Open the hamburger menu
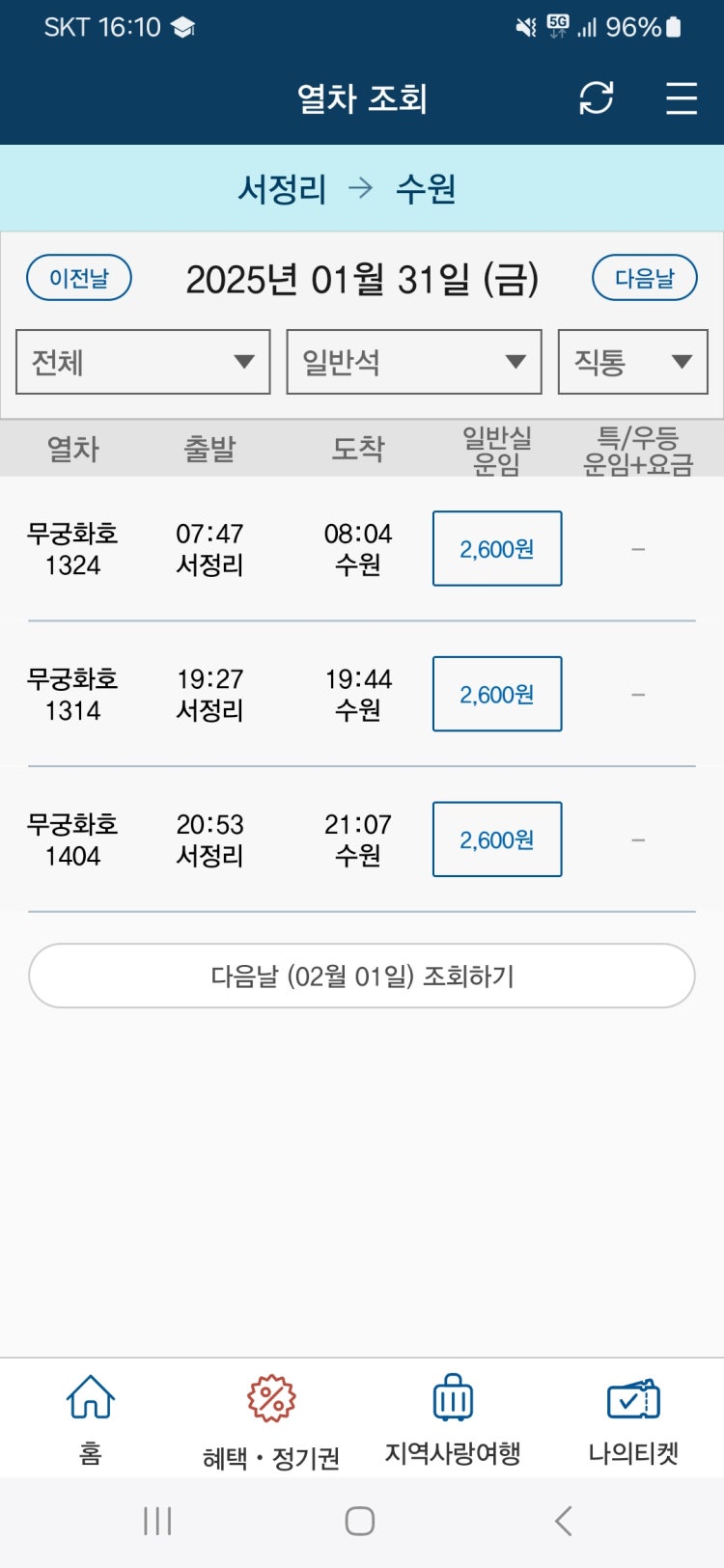 682,98
